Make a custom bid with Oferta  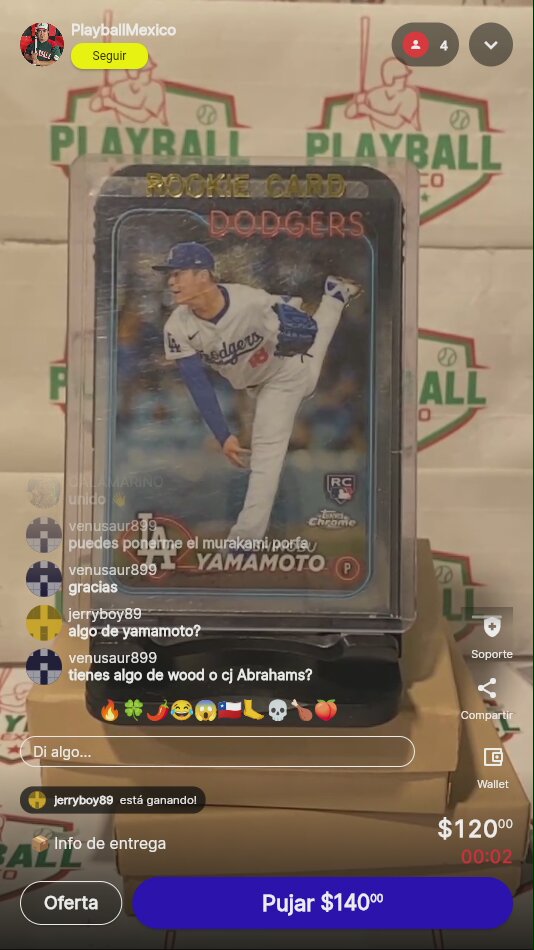point(71,903)
